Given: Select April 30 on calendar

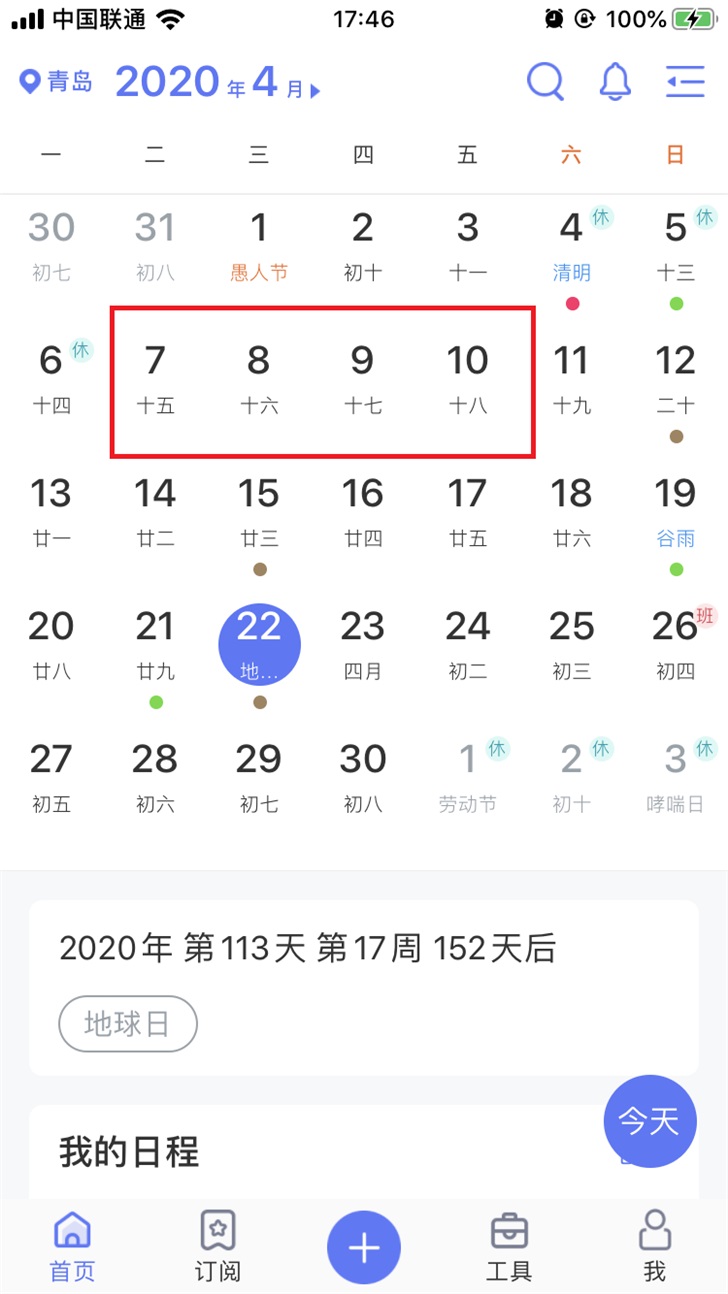Looking at the screenshot, I should [x=363, y=777].
